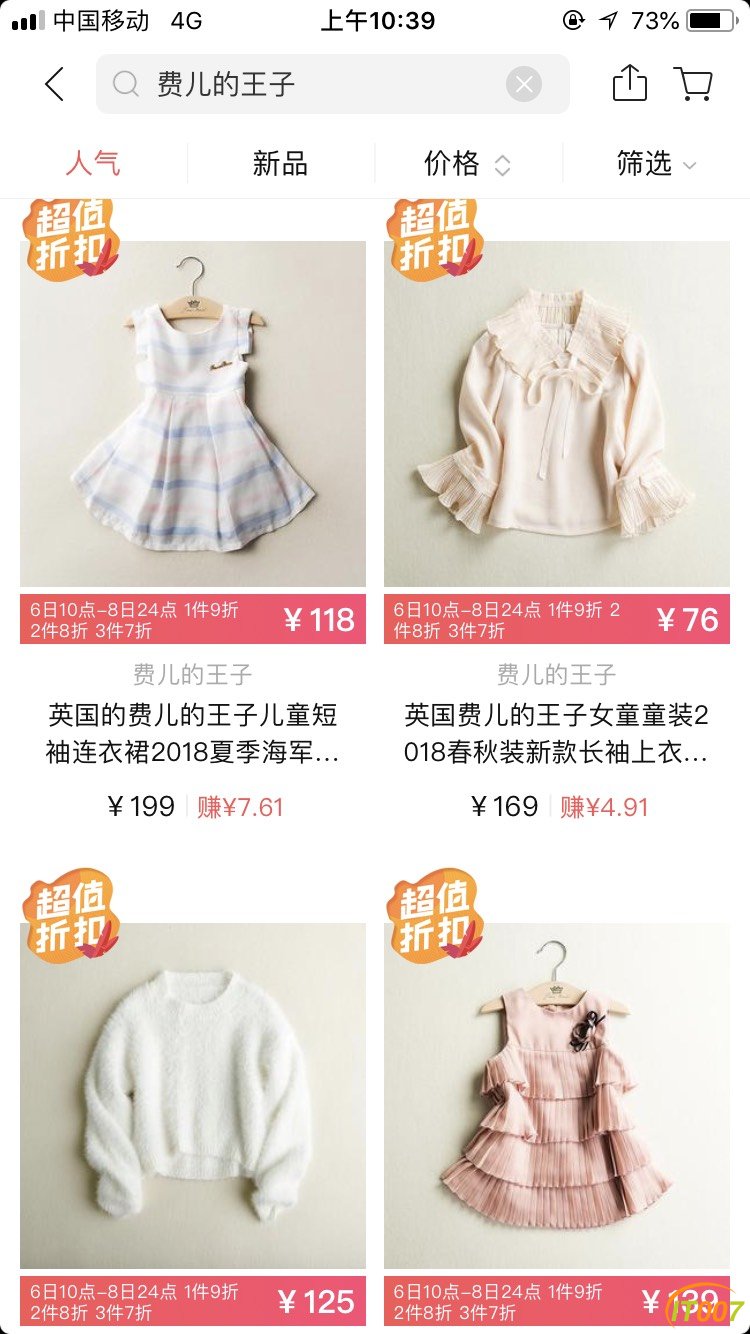Switch to the 新品 tab

pos(280,163)
